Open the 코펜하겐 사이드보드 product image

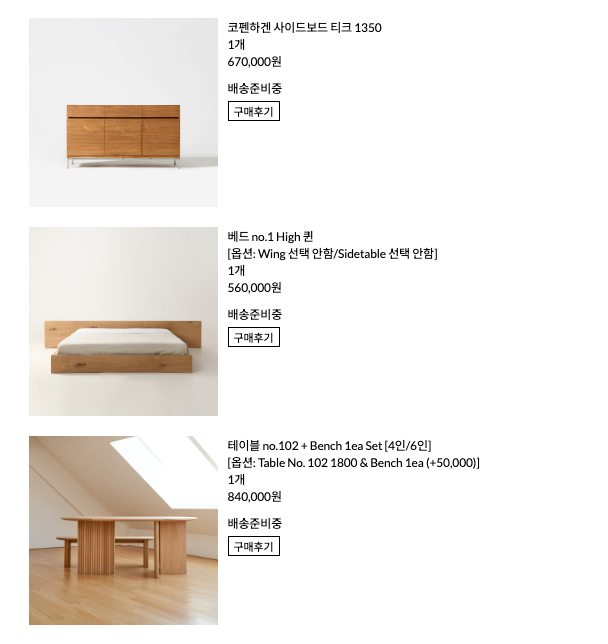tap(123, 113)
